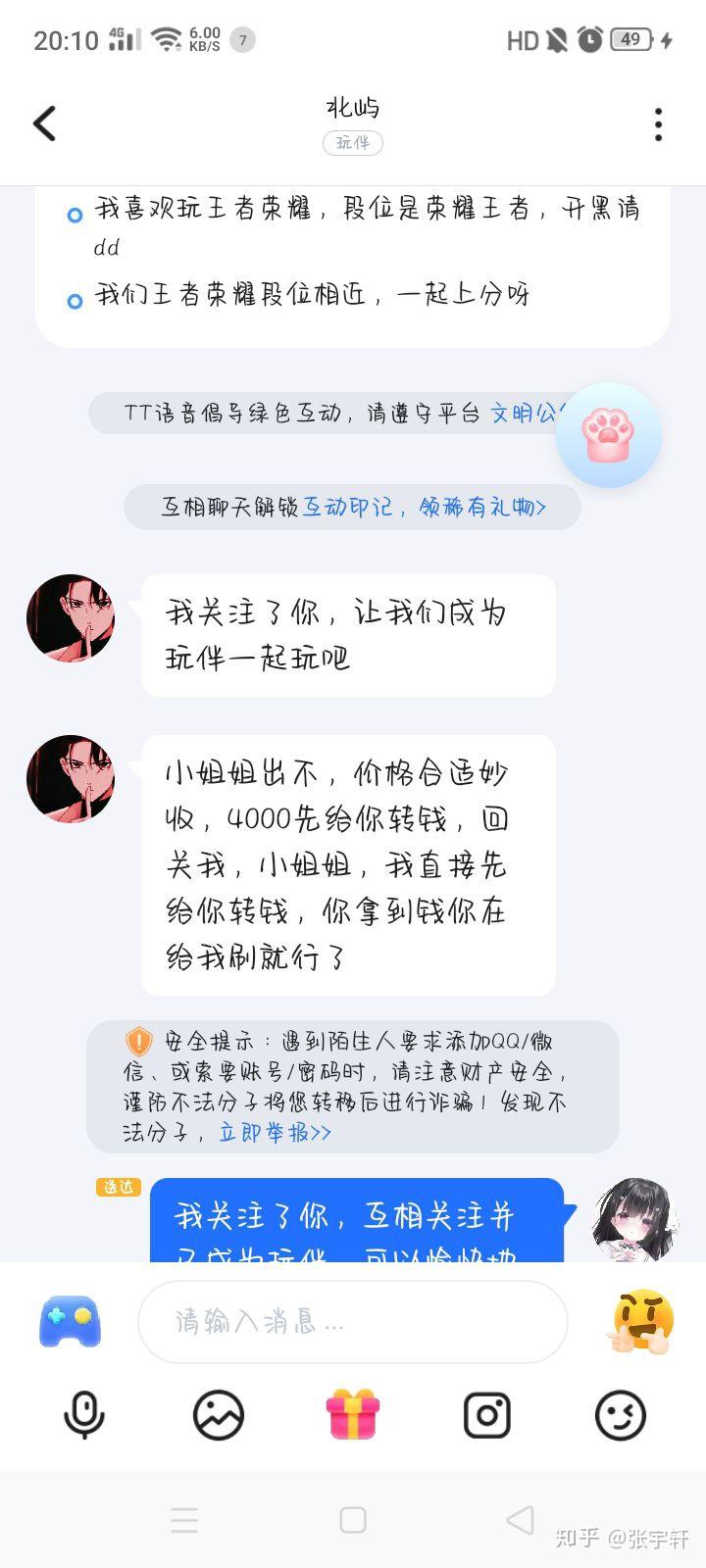Image resolution: width=706 pixels, height=1568 pixels.
Task: Open the thinking emoji sticker button
Action: 641,1322
